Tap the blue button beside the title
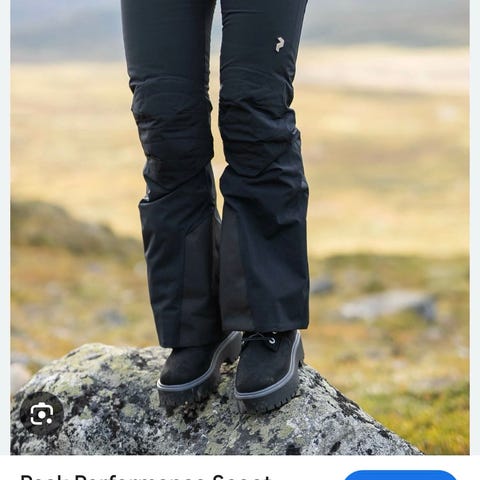 pos(400,475)
